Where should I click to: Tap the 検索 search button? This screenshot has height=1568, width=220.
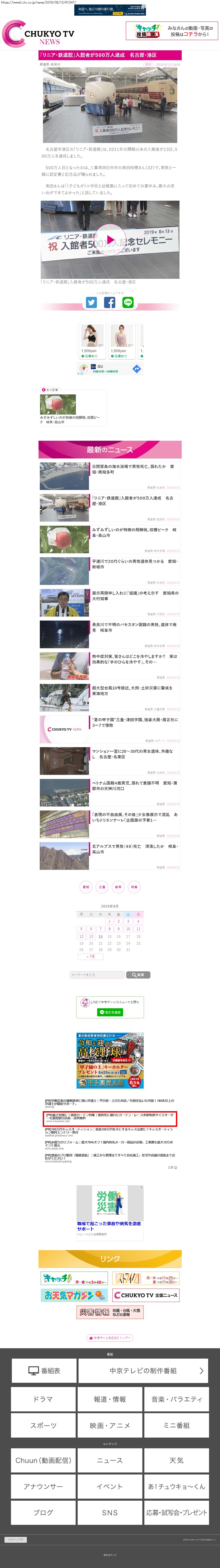pyautogui.click(x=138, y=974)
